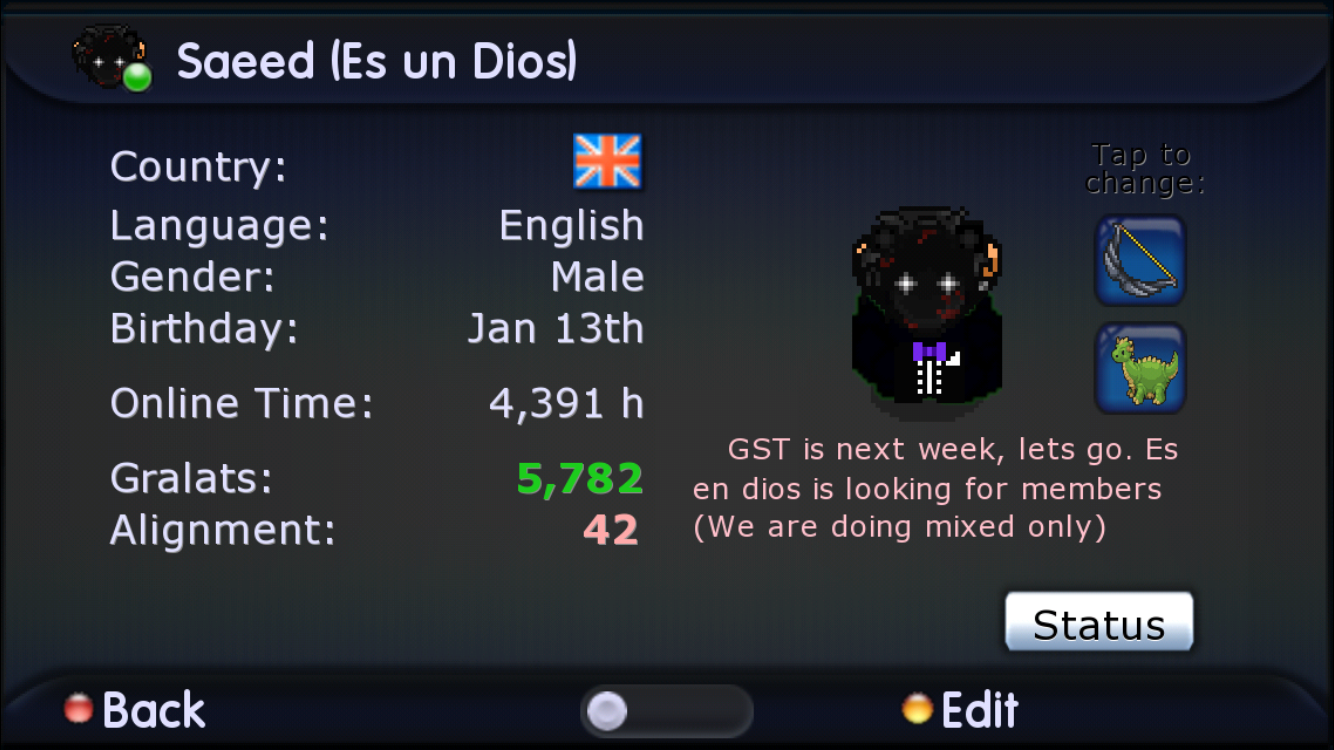1334x750 pixels.
Task: Toggle the switch at the bottom center
Action: pyautogui.click(x=666, y=712)
